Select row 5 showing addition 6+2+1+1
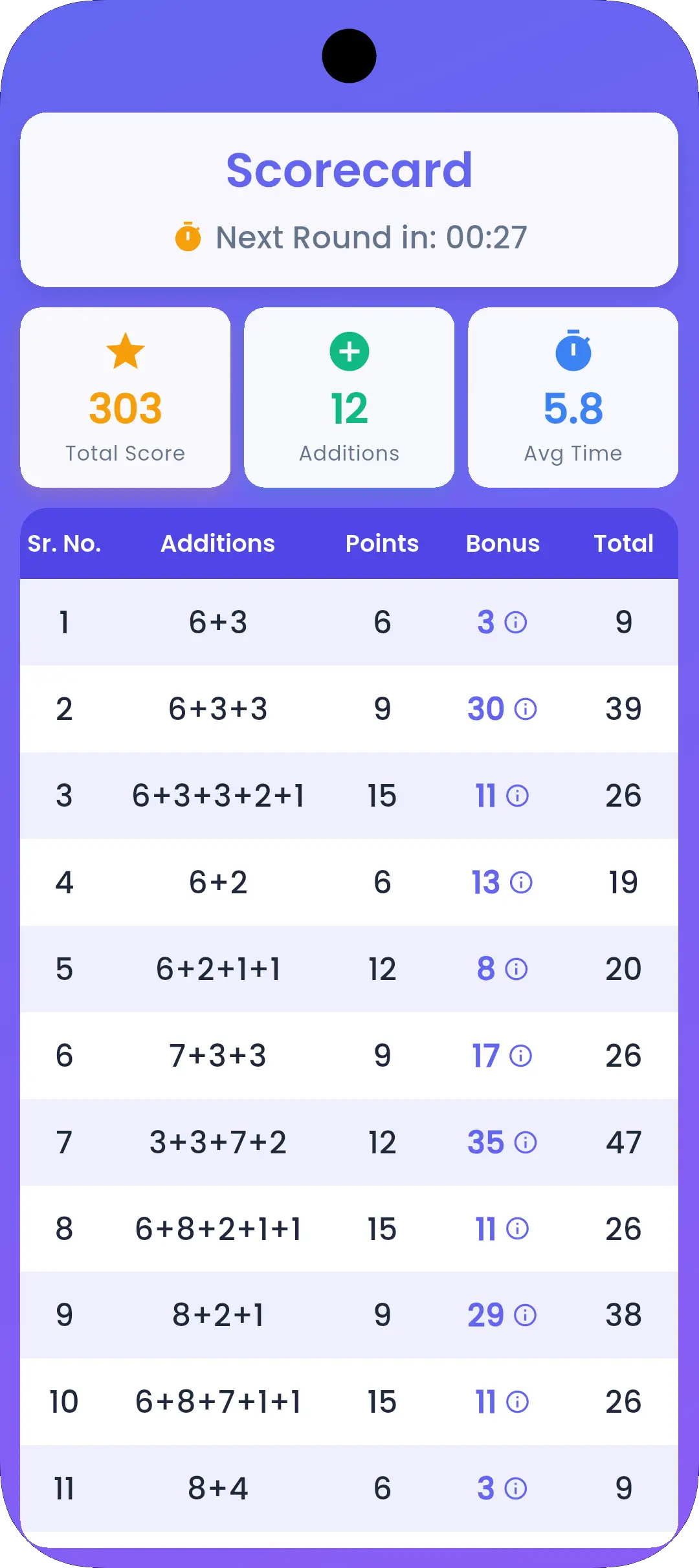Viewport: 699px width, 1568px height. coord(349,970)
